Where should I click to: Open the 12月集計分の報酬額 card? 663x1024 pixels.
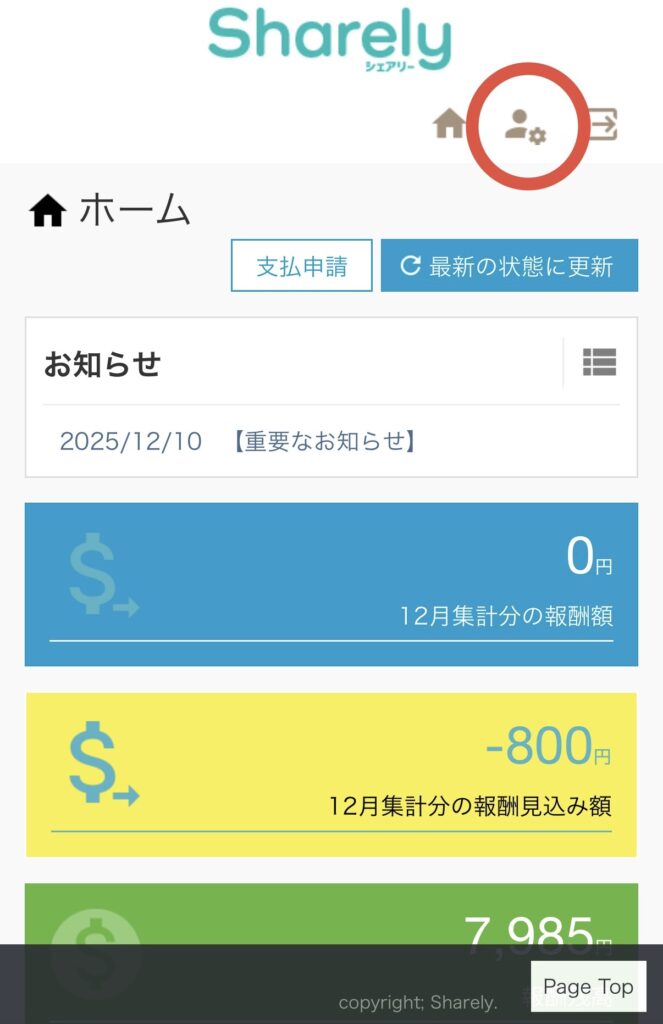click(331, 585)
